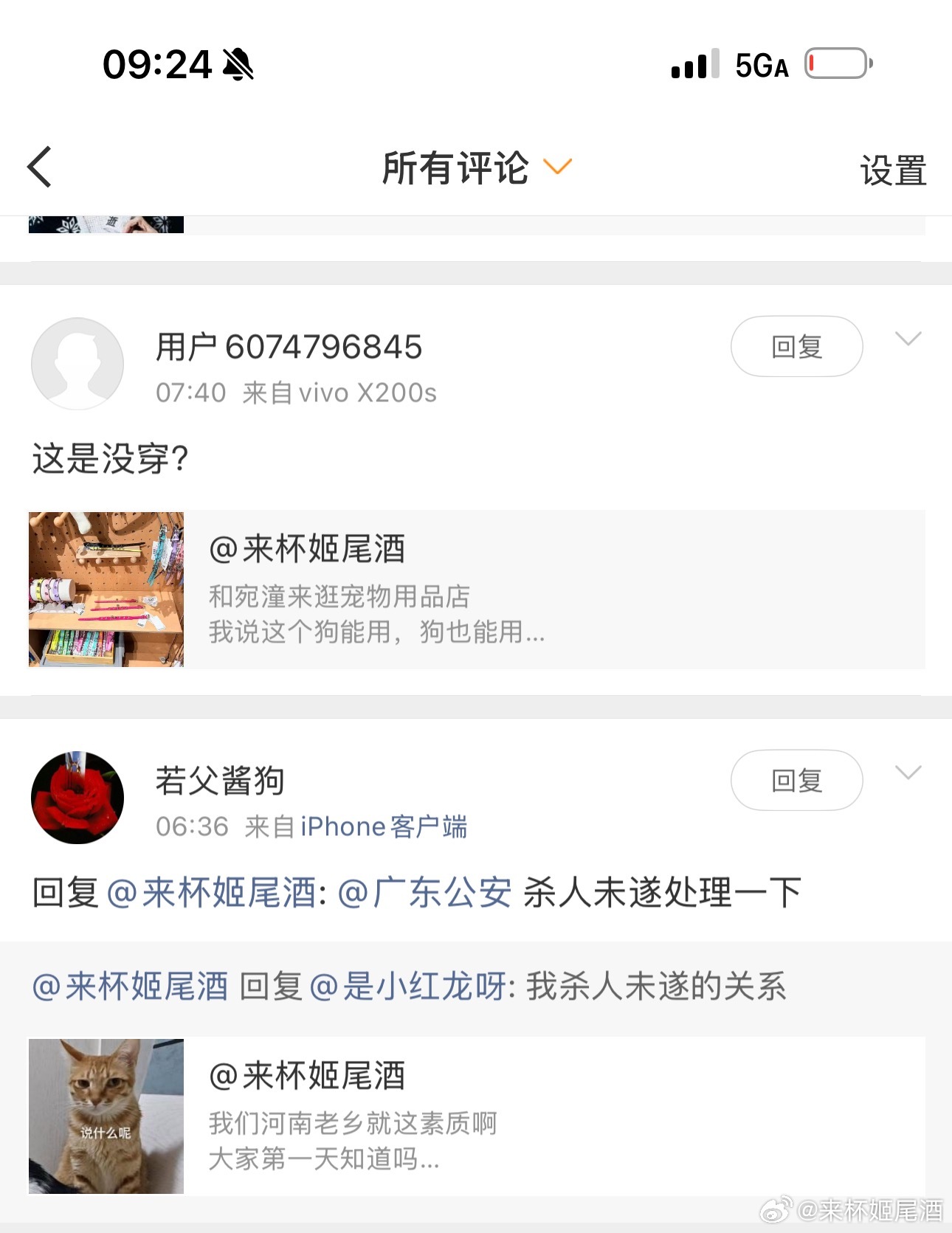Expand options chevron for 若父酱狗's comment
Screen dimensions: 952x1233
(908, 773)
